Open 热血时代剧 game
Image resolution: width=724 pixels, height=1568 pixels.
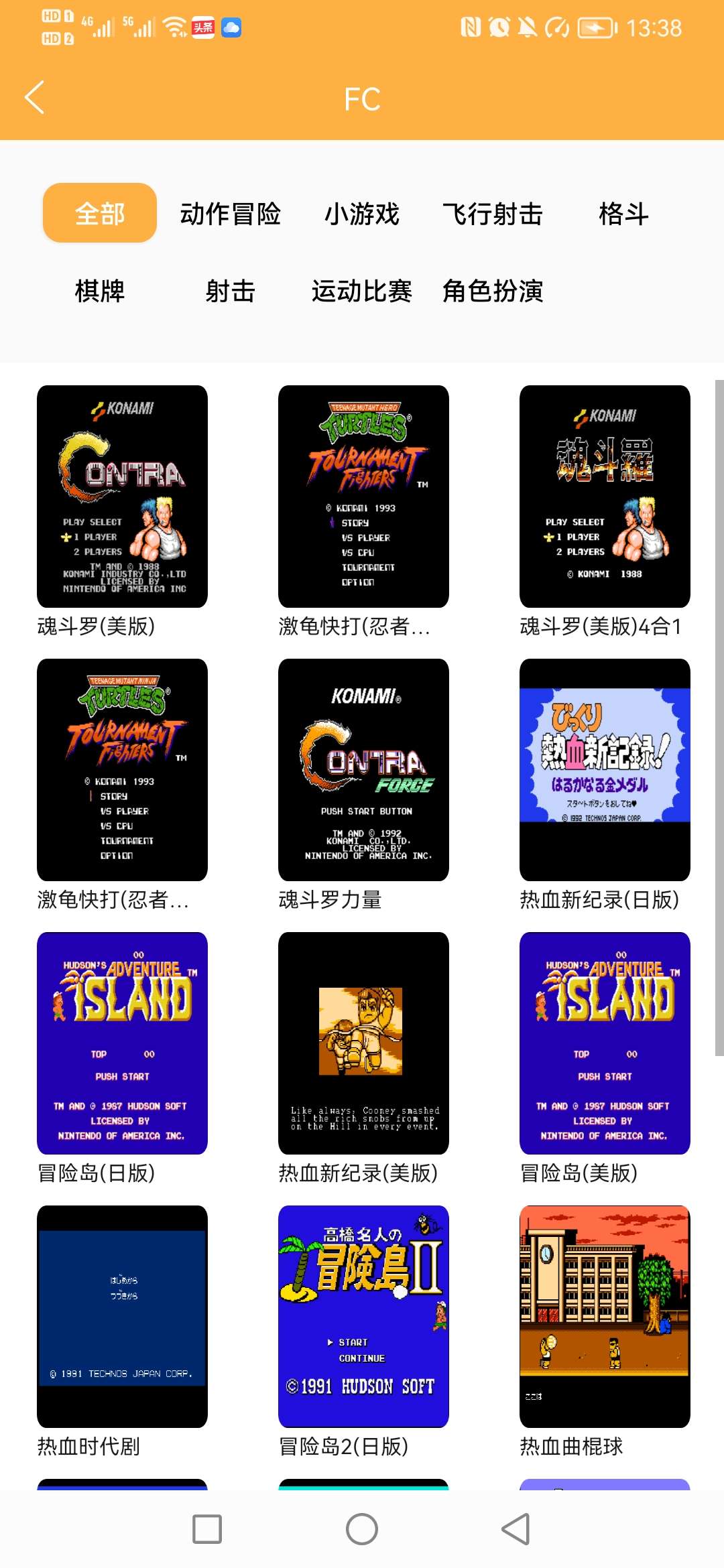(122, 1317)
